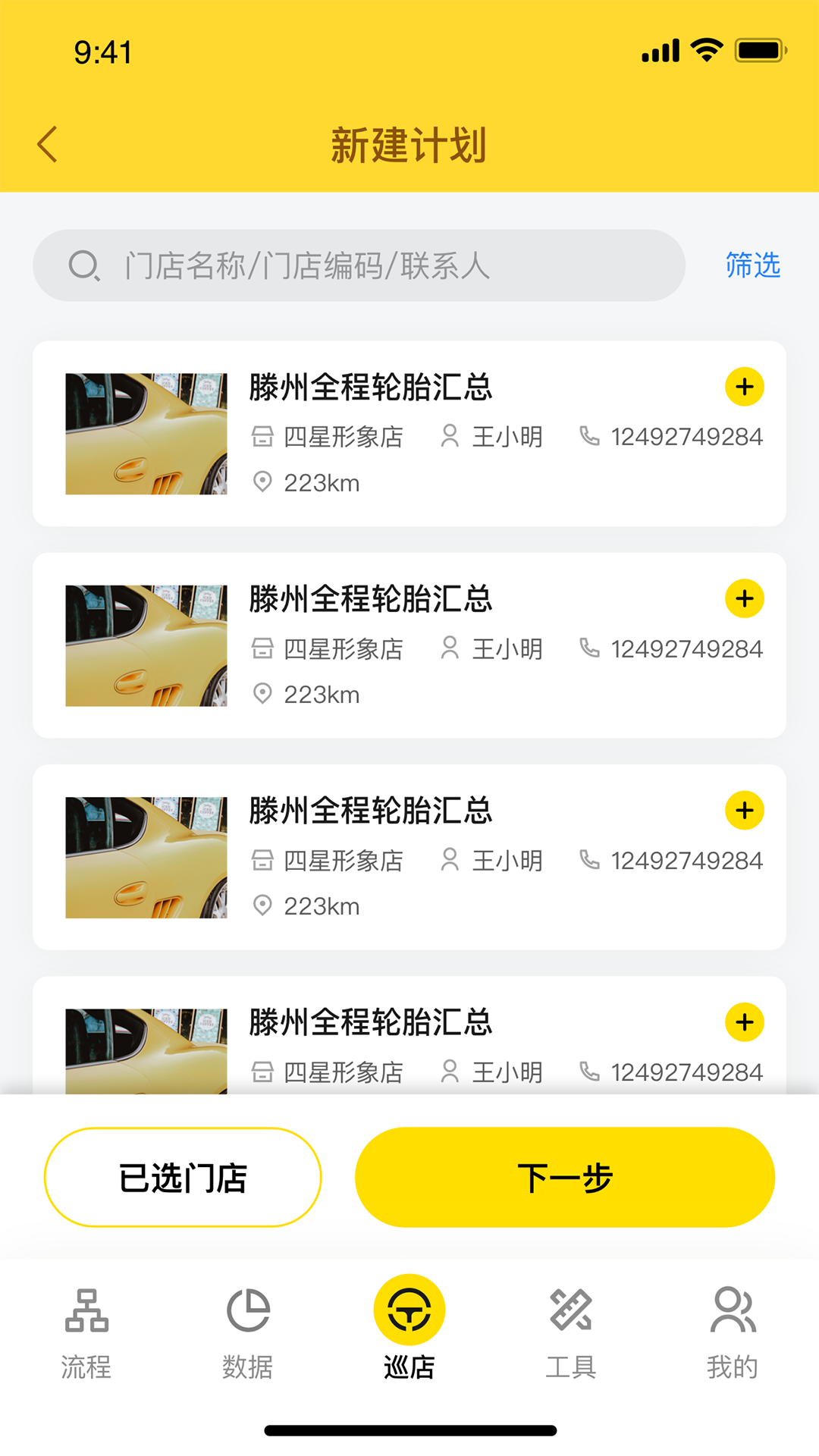Go back with the top-left chevron
This screenshot has width=819, height=1456.
(x=48, y=144)
